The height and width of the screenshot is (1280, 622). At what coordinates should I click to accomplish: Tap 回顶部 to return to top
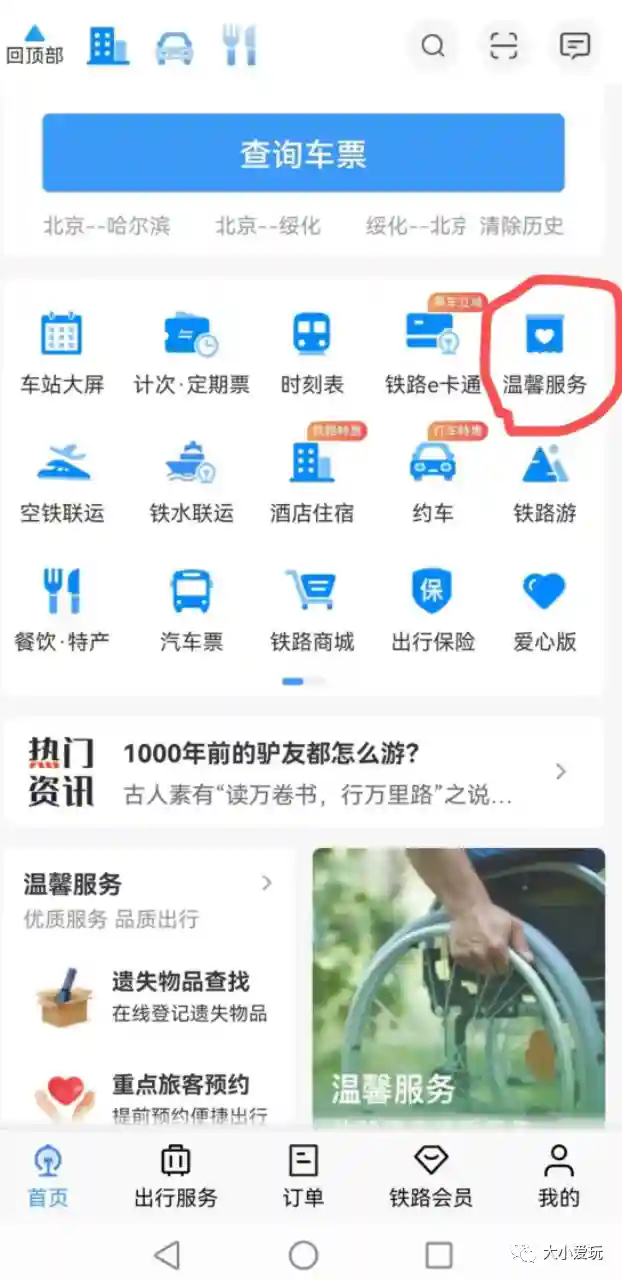(x=34, y=45)
